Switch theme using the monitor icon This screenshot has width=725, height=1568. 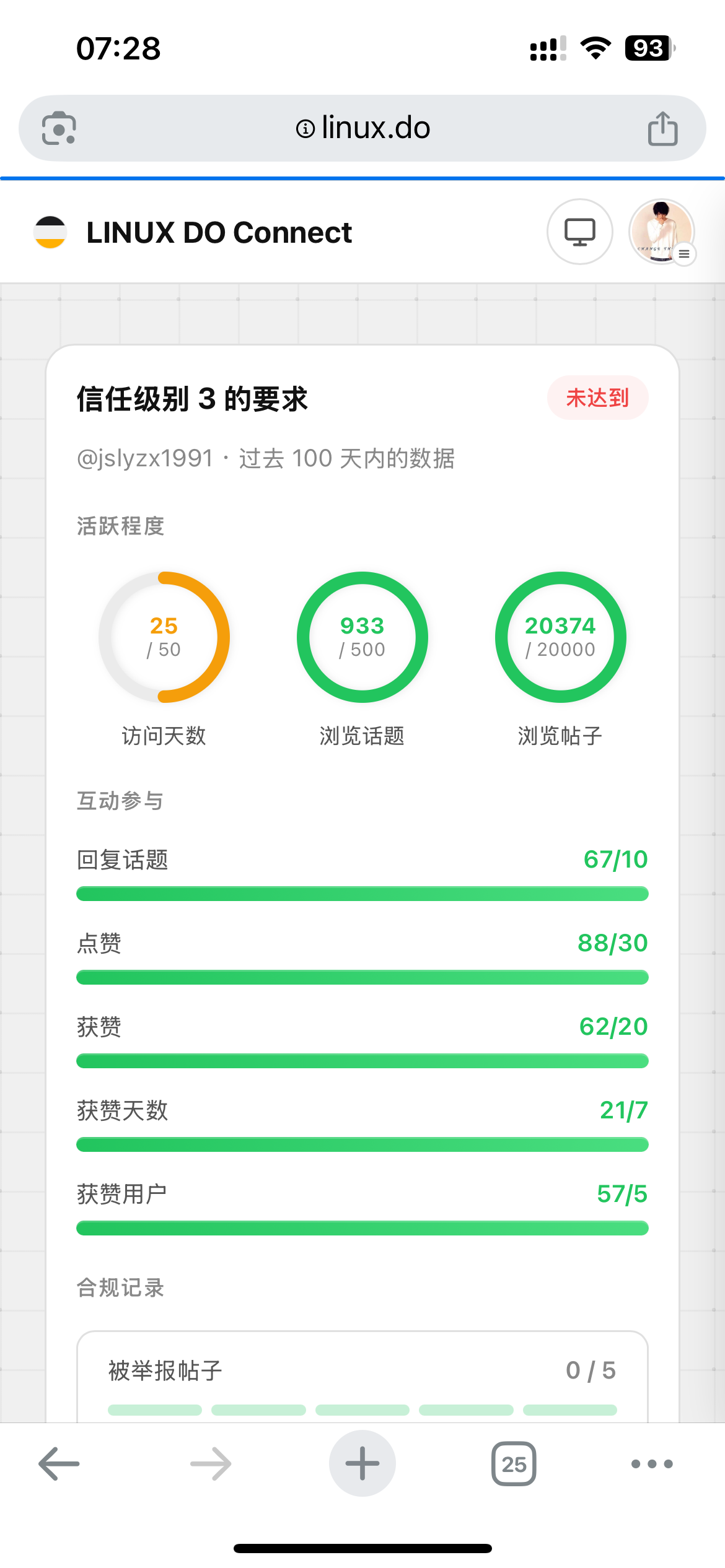pyautogui.click(x=580, y=232)
